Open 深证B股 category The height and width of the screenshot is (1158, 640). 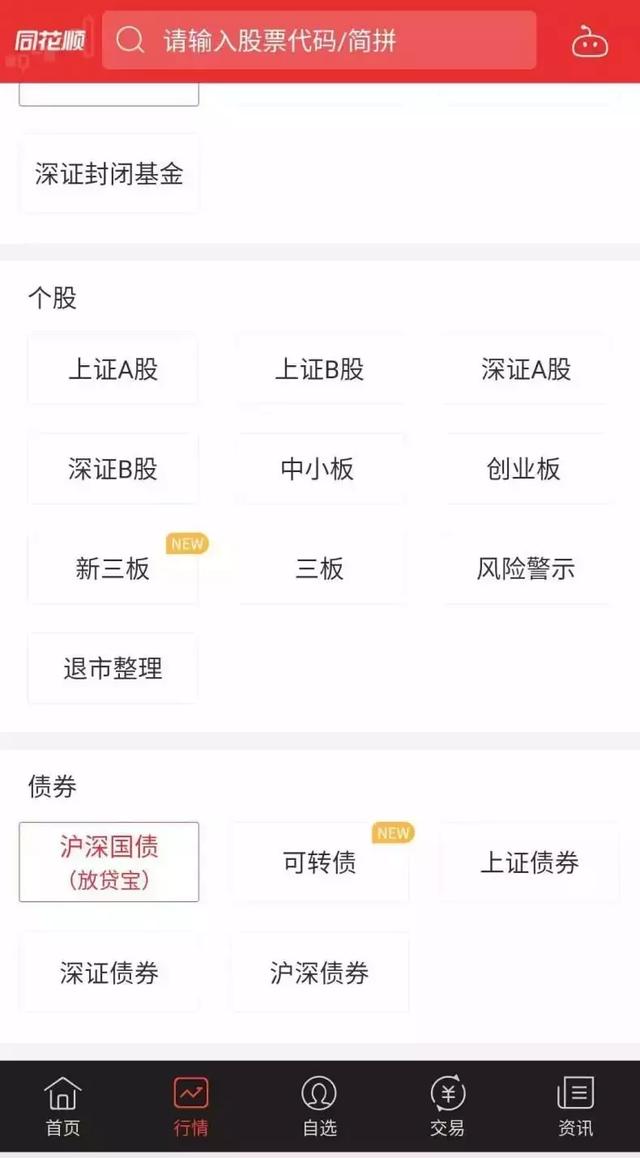(113, 469)
